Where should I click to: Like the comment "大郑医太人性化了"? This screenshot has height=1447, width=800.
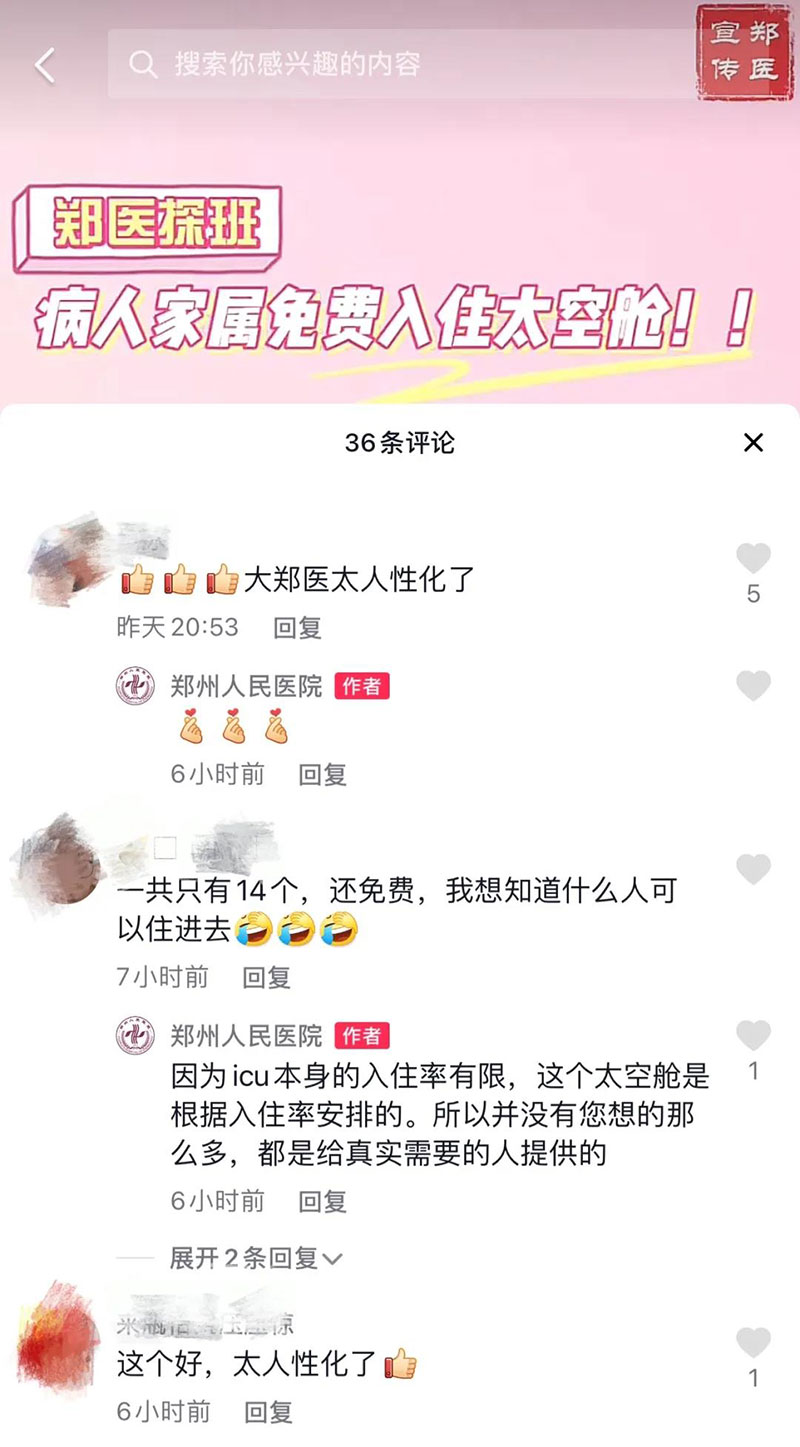(x=753, y=559)
